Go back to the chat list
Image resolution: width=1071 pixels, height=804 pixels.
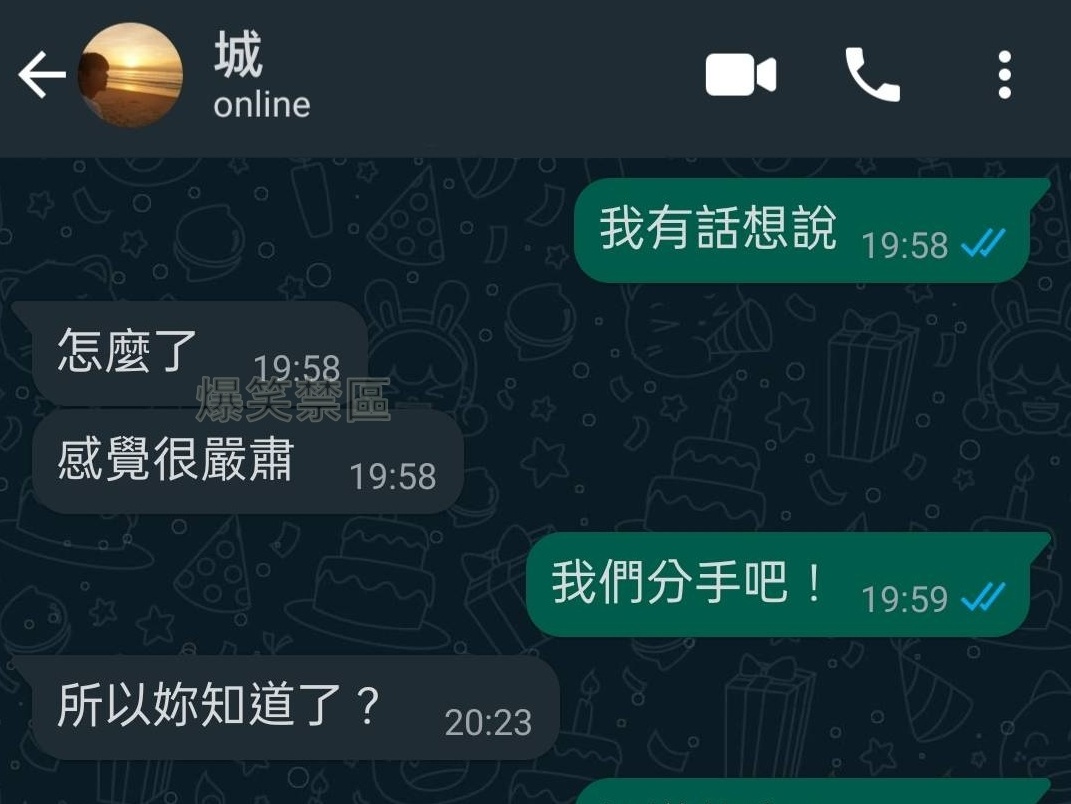pos(41,76)
